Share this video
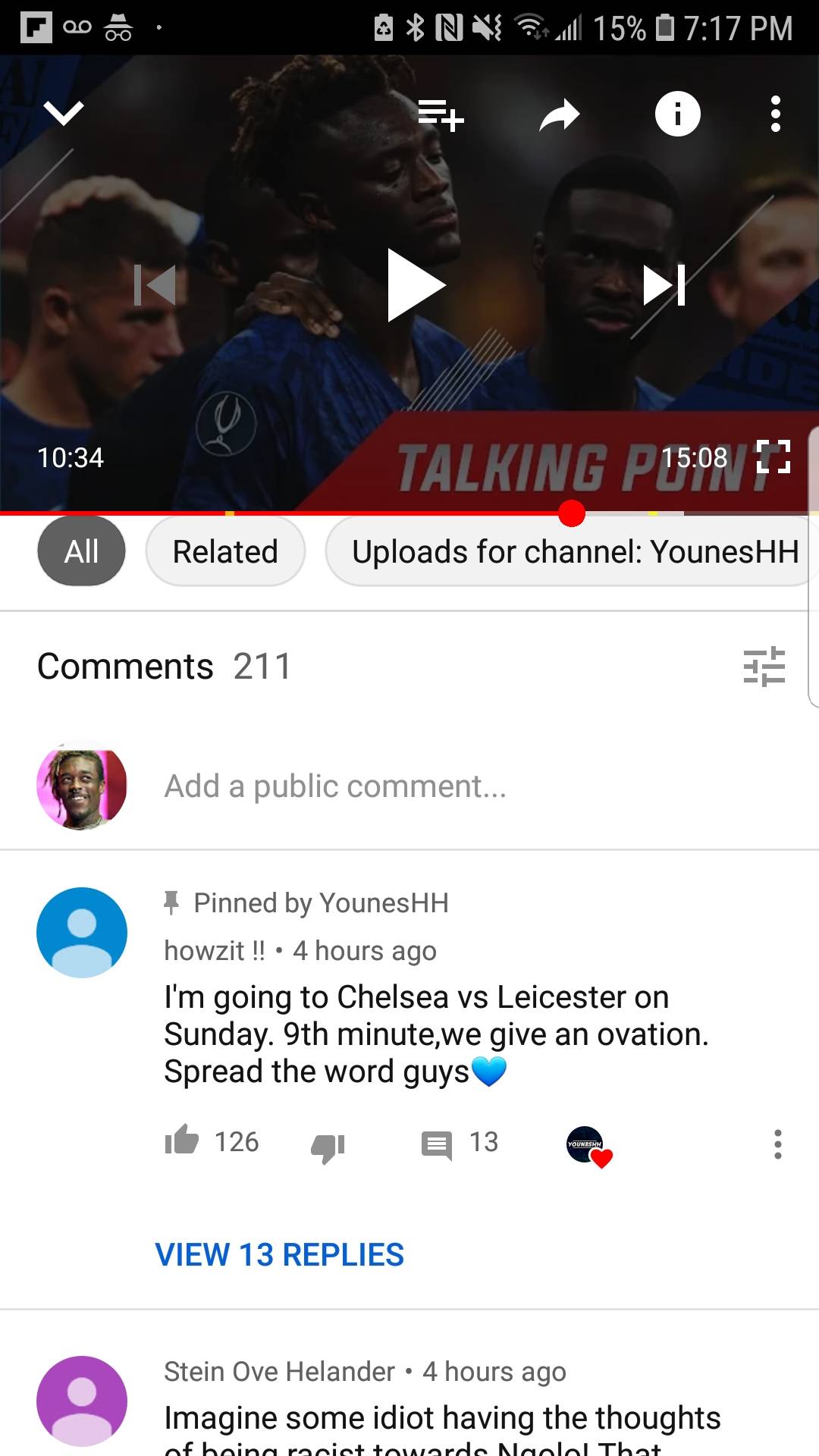The image size is (819, 1456). click(x=560, y=115)
